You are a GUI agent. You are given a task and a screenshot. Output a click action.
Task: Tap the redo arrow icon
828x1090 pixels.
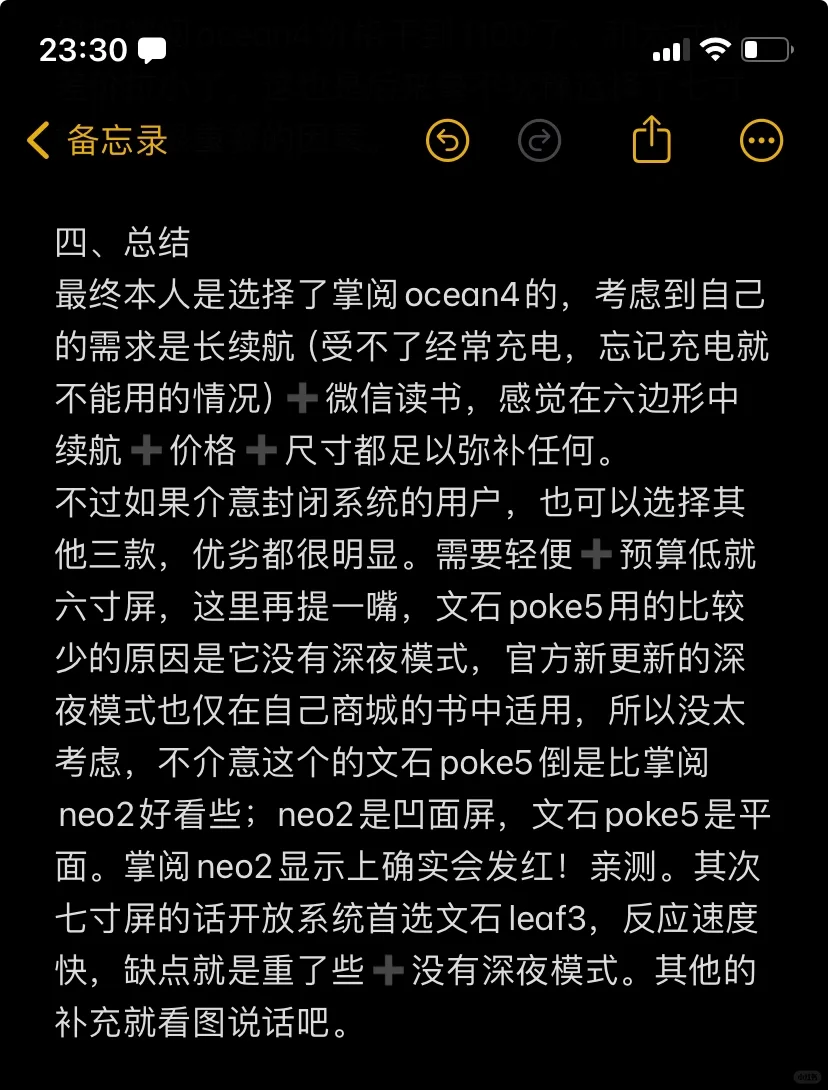[539, 141]
